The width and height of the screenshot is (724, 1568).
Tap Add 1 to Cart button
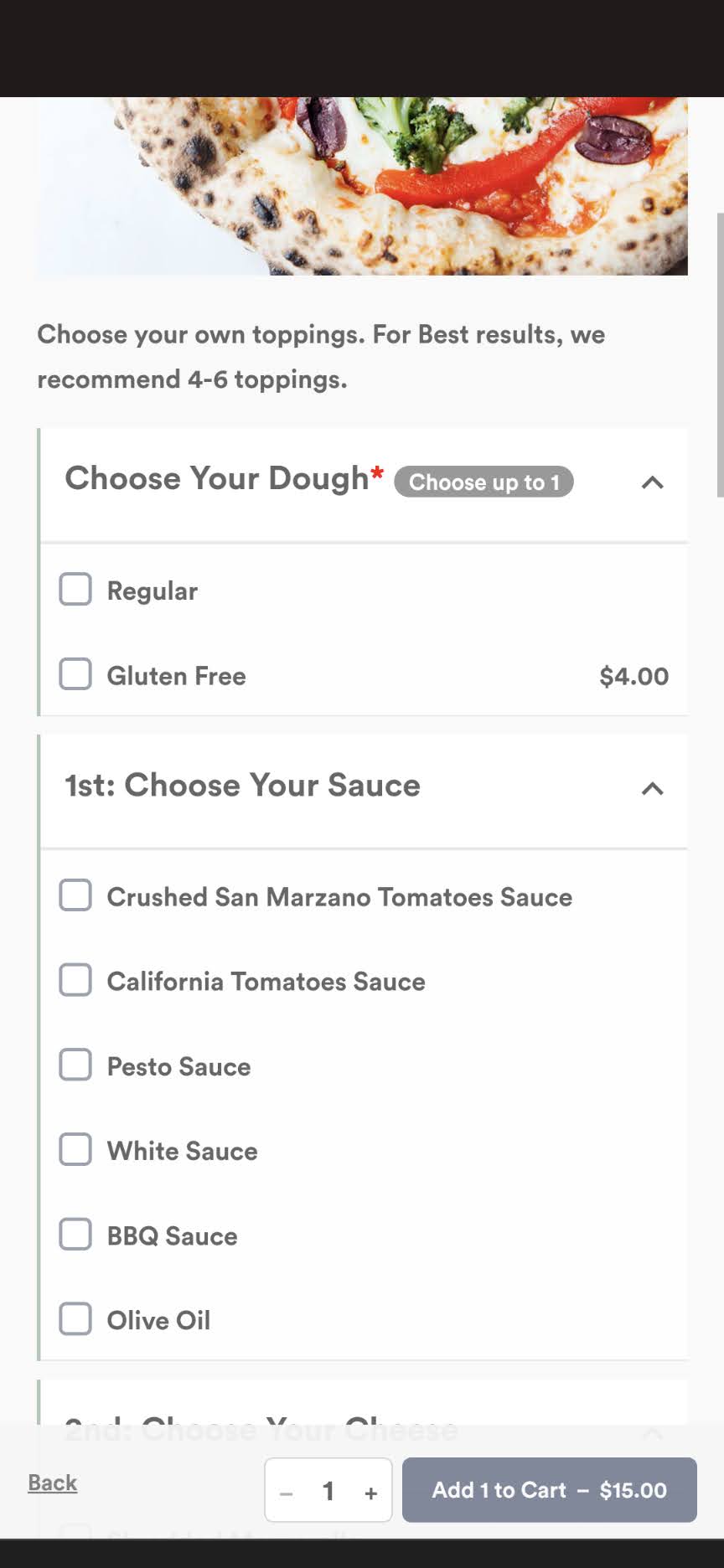tap(549, 1490)
